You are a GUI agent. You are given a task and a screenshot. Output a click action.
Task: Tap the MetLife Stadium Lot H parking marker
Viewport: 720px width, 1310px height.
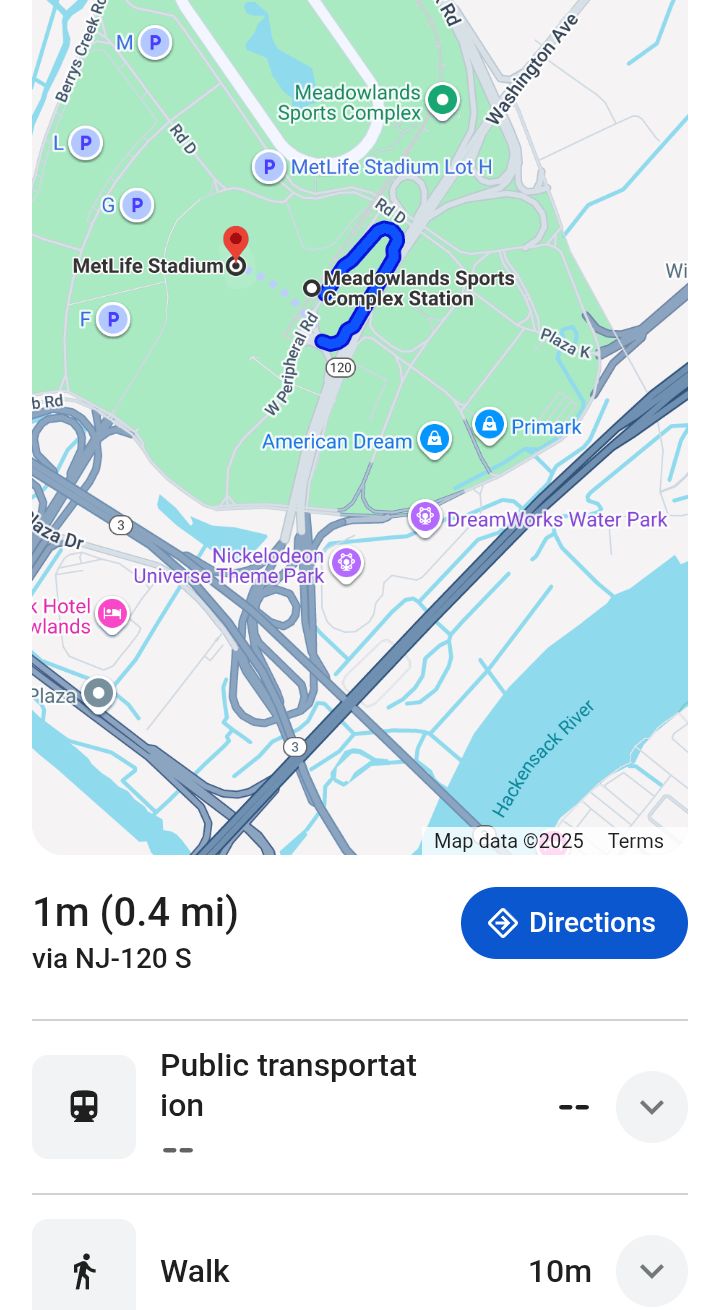[268, 167]
